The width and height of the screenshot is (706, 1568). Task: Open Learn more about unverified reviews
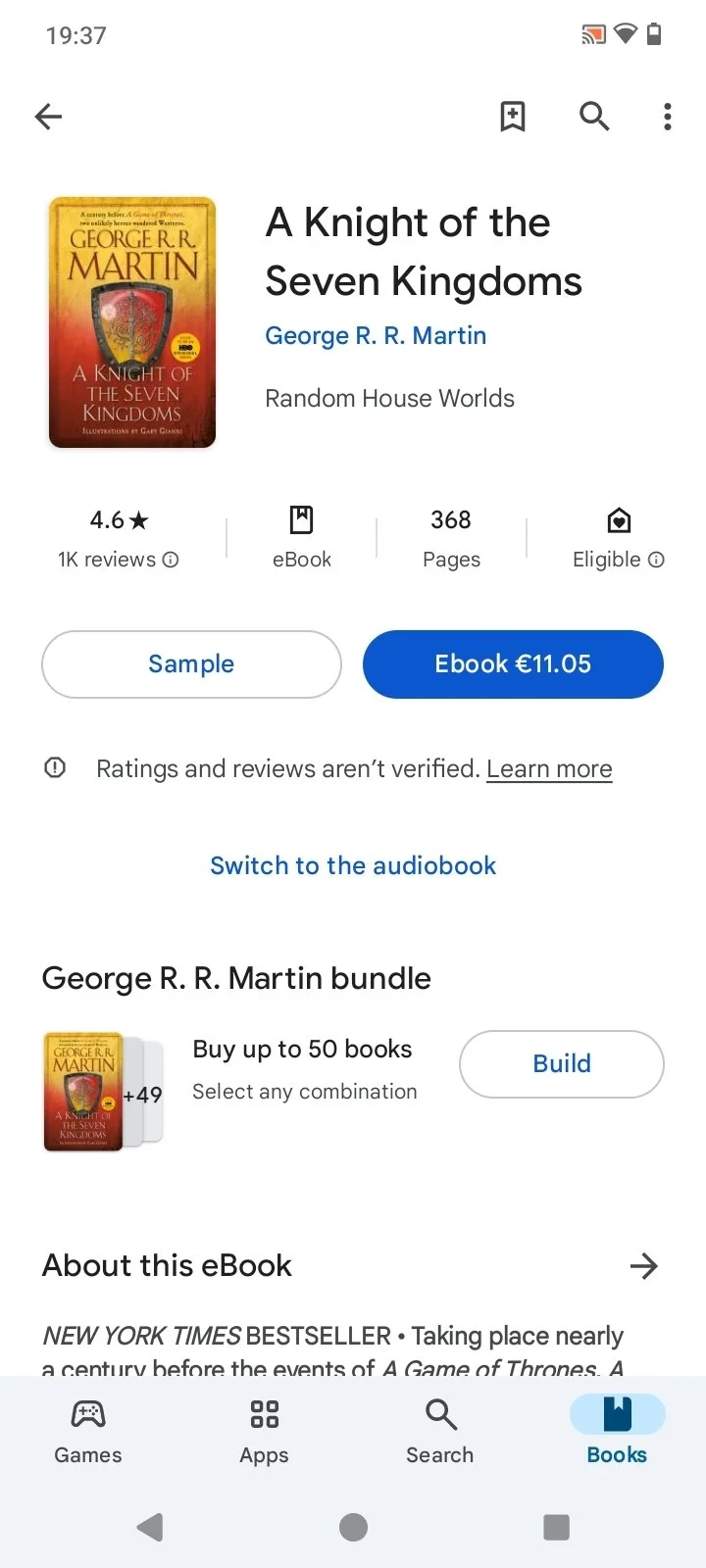tap(549, 768)
